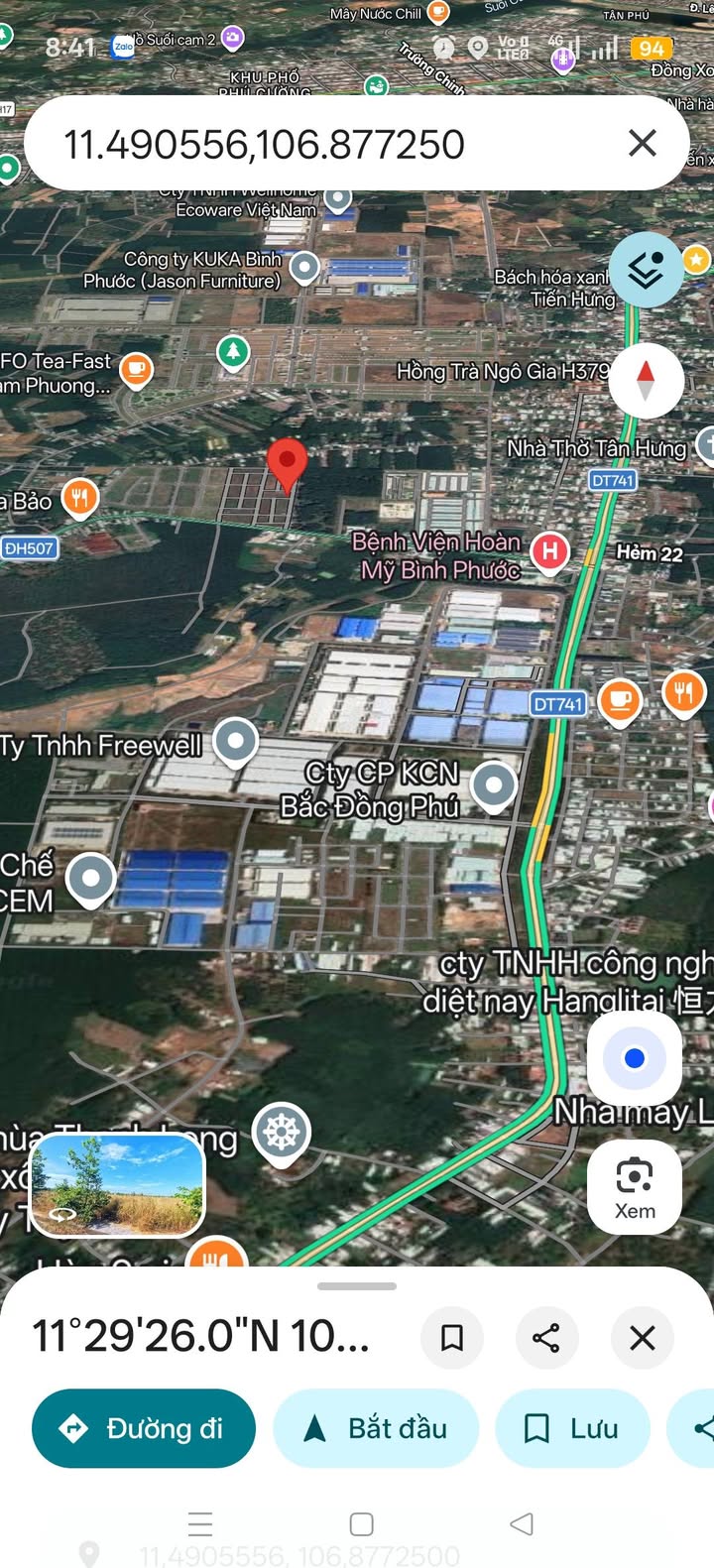The height and width of the screenshot is (1568, 714).
Task: Bookmark the dropped pin location
Action: coord(452,1338)
